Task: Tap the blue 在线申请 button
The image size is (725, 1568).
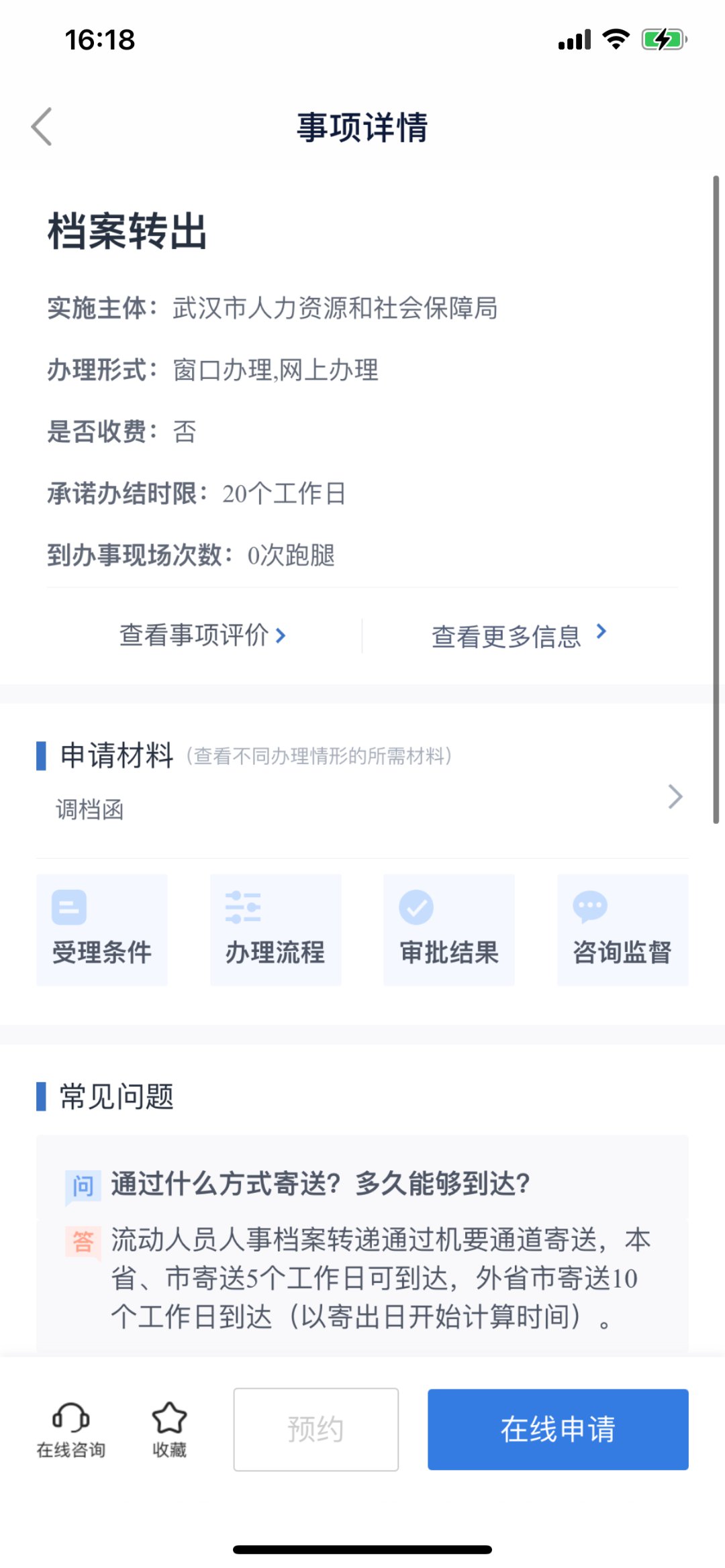Action: (558, 1429)
